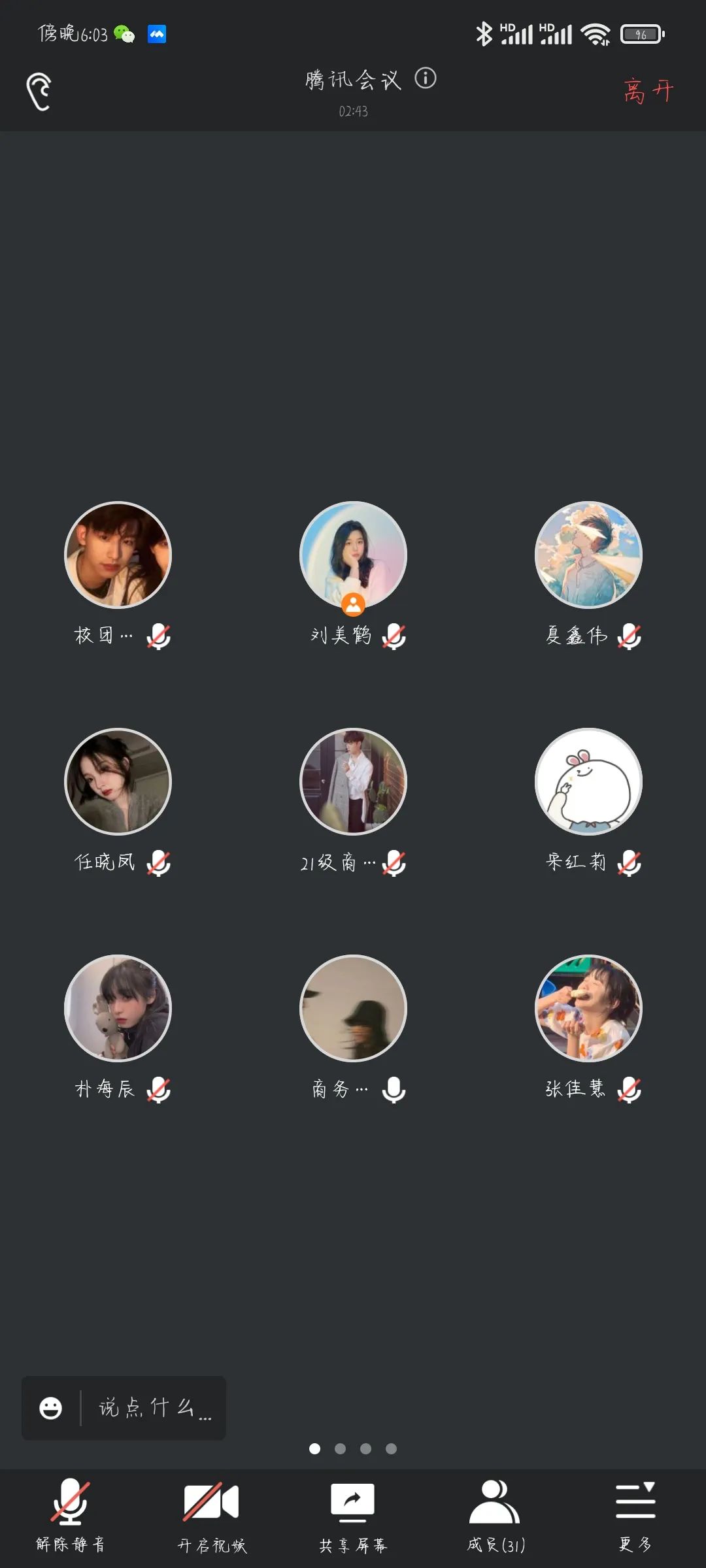Leave the meeting with 离开
Image resolution: width=706 pixels, height=1568 pixels.
[647, 91]
